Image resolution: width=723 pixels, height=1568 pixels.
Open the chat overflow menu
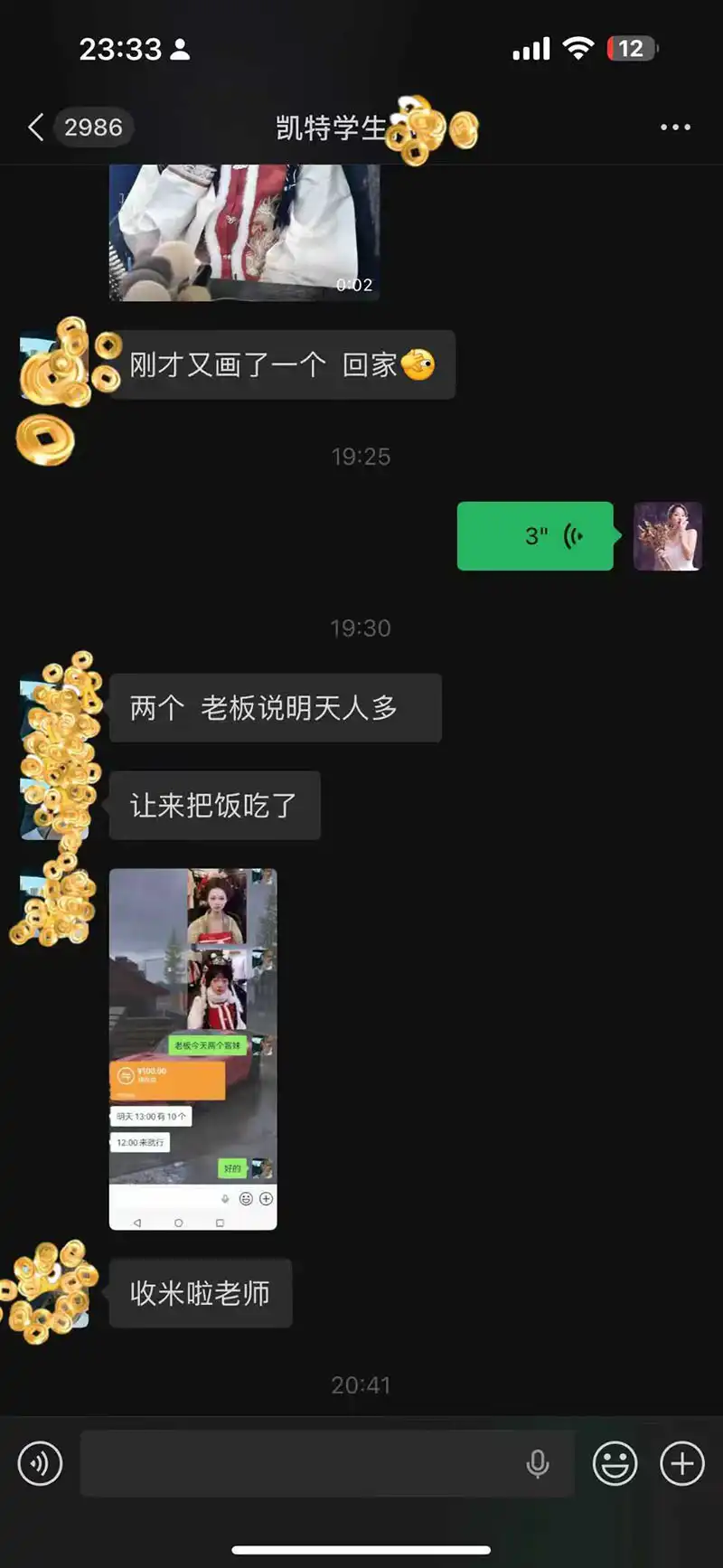click(x=674, y=128)
